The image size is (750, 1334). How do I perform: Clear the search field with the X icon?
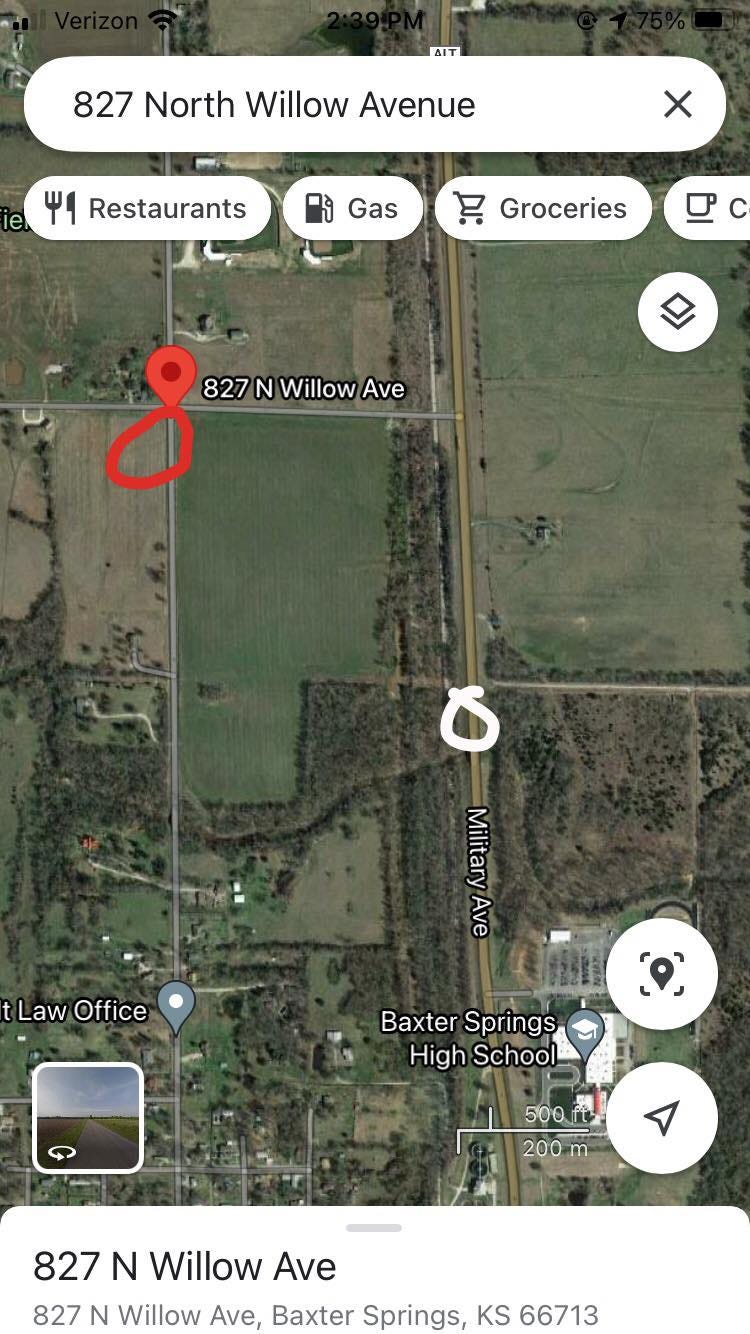(677, 104)
